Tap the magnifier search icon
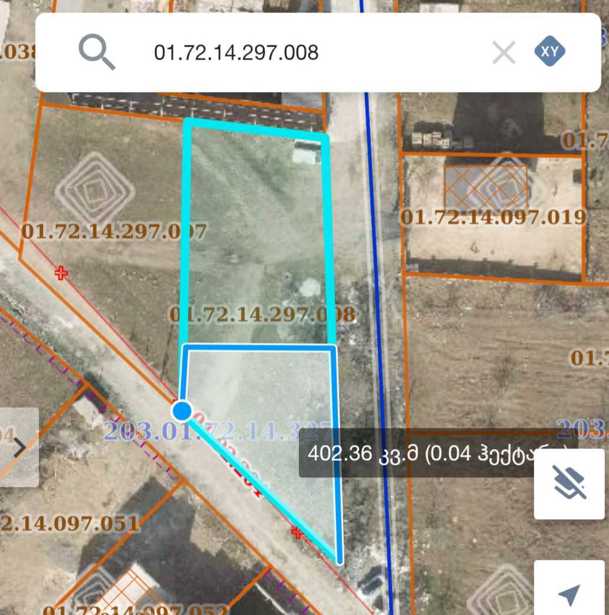This screenshot has height=615, width=609. point(96,52)
